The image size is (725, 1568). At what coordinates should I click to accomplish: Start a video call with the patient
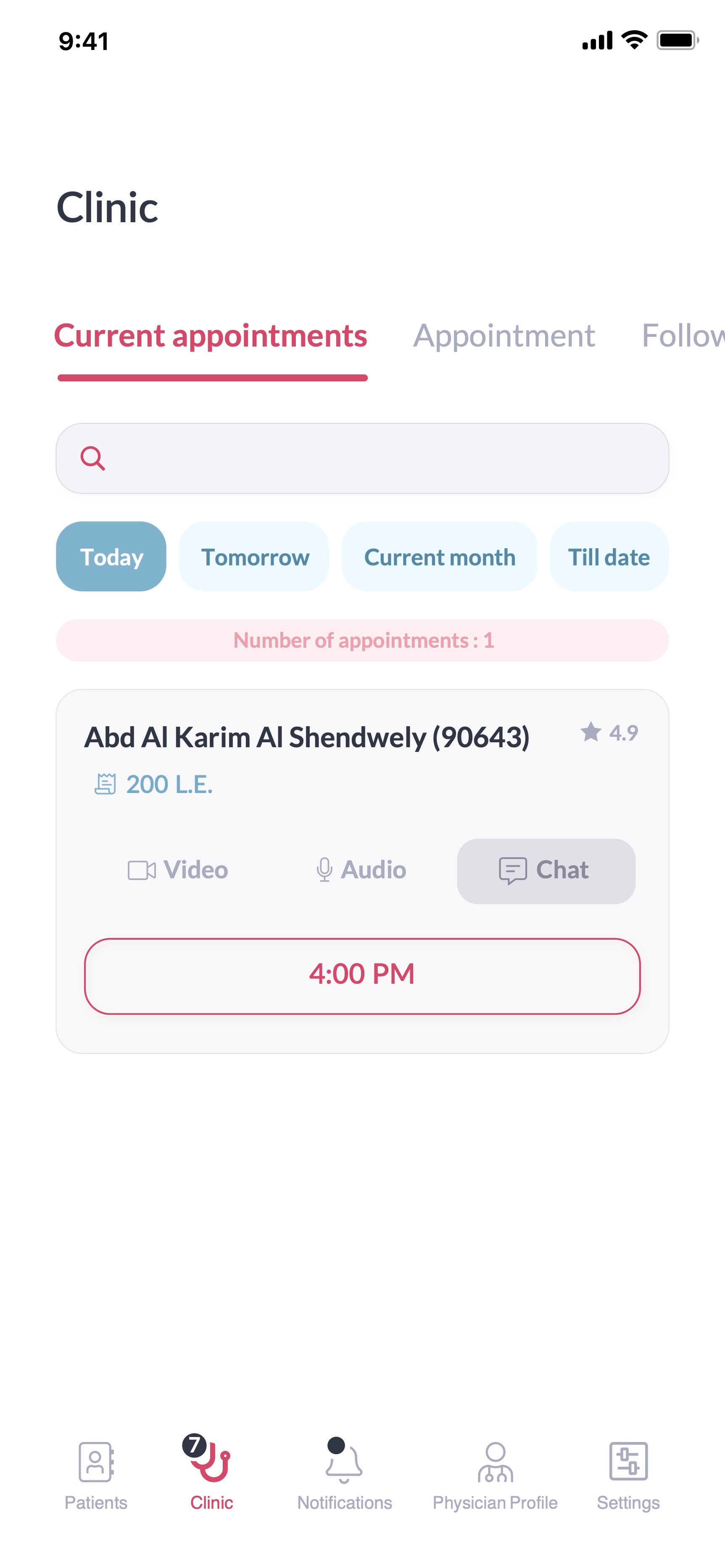[178, 870]
